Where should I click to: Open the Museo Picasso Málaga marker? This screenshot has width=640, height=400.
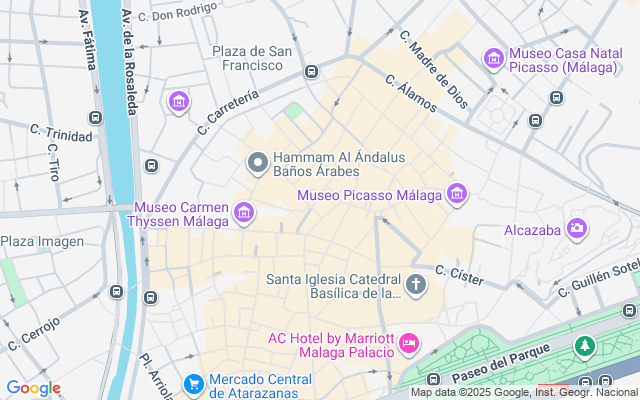coord(457,194)
